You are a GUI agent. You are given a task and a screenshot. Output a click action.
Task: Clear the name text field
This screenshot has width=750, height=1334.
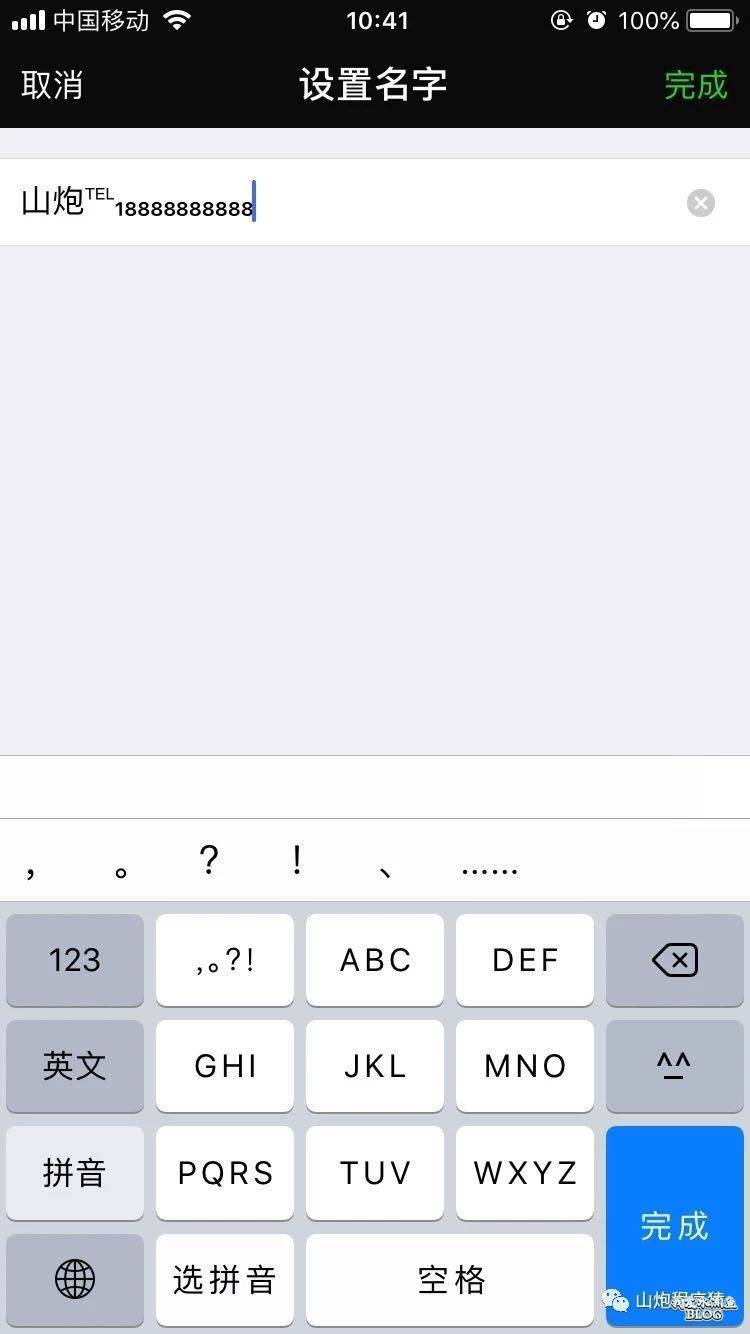tap(701, 203)
